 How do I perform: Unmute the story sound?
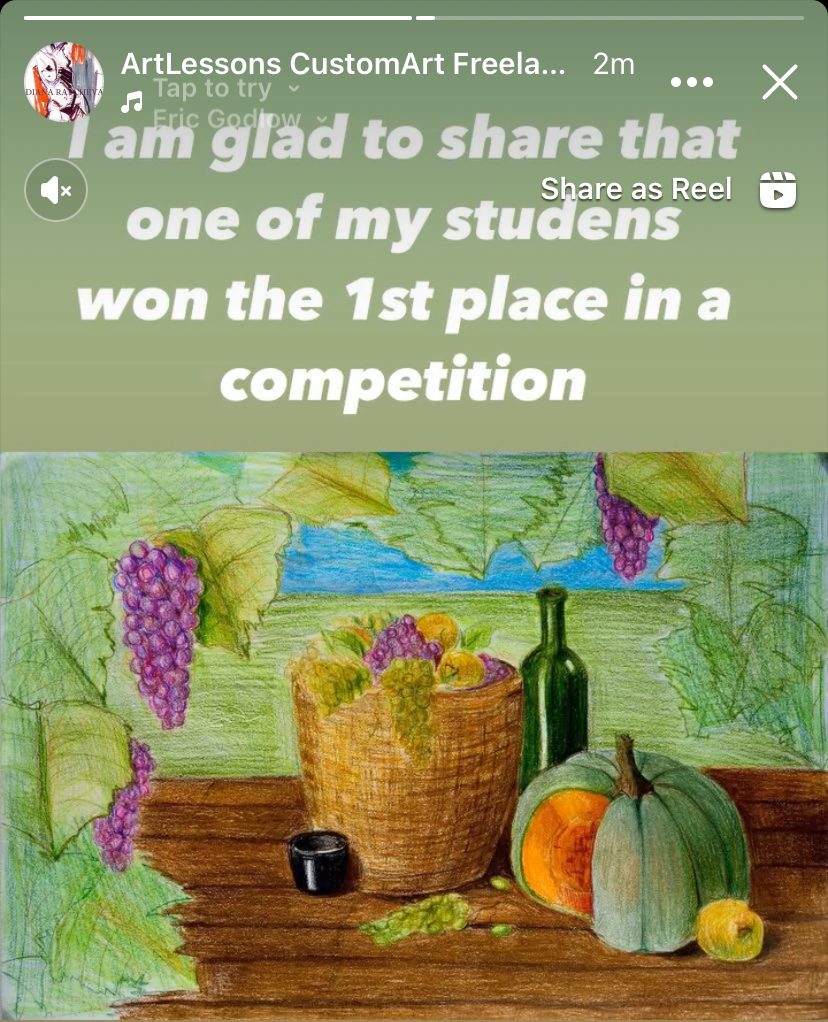point(56,189)
